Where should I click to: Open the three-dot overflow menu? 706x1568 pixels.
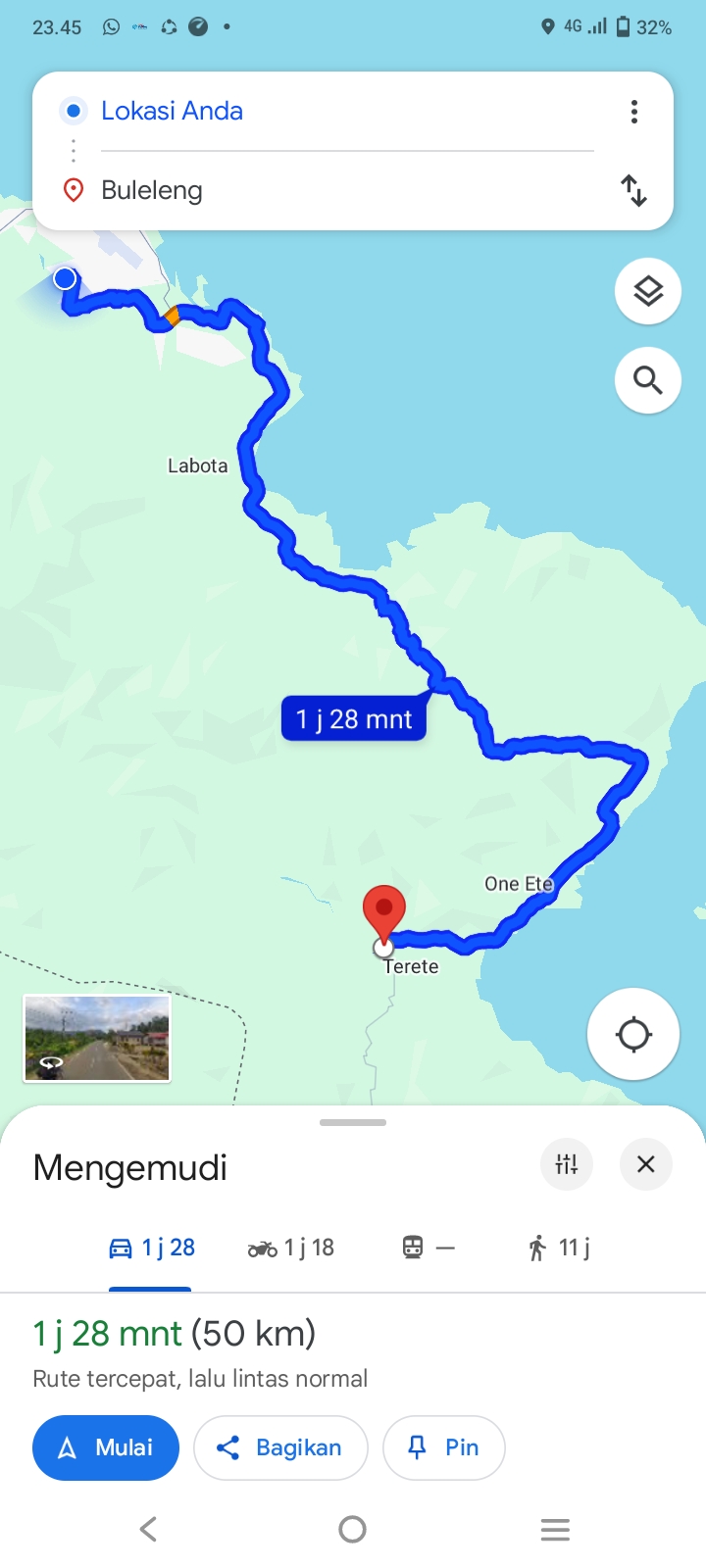[x=634, y=112]
